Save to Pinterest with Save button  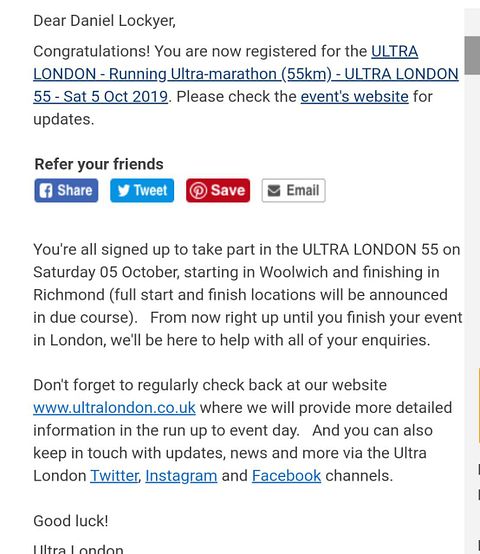click(x=218, y=190)
